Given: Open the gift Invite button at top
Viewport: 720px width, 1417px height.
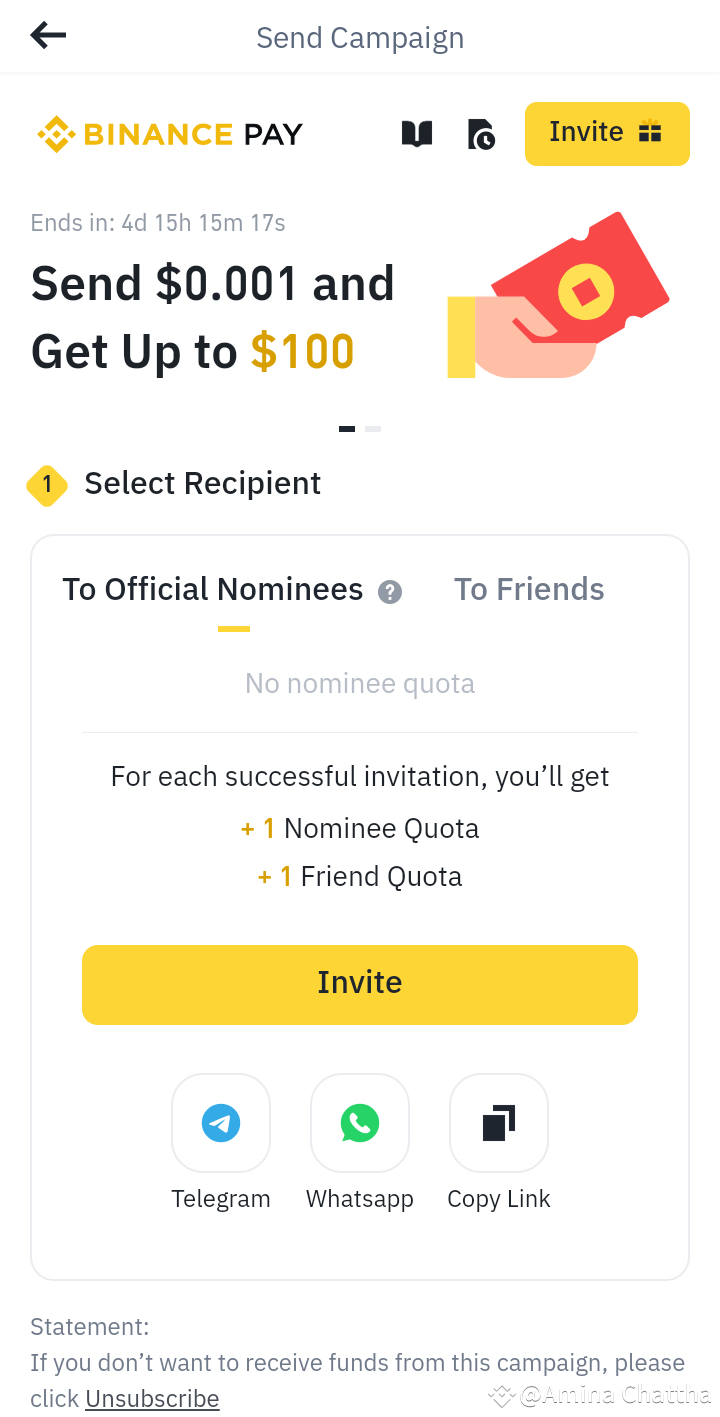Looking at the screenshot, I should point(607,133).
